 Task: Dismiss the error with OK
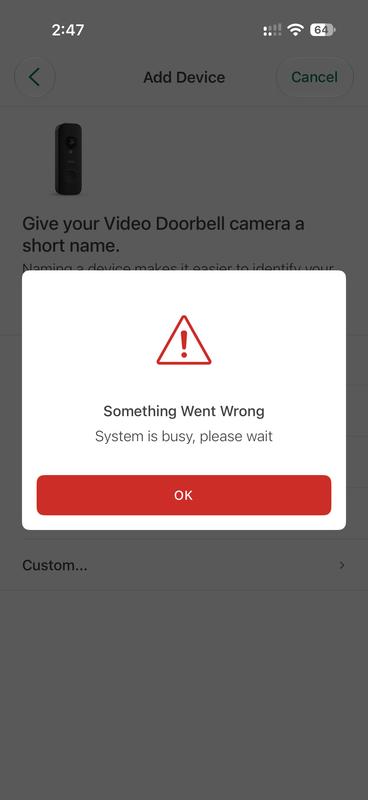(x=184, y=495)
